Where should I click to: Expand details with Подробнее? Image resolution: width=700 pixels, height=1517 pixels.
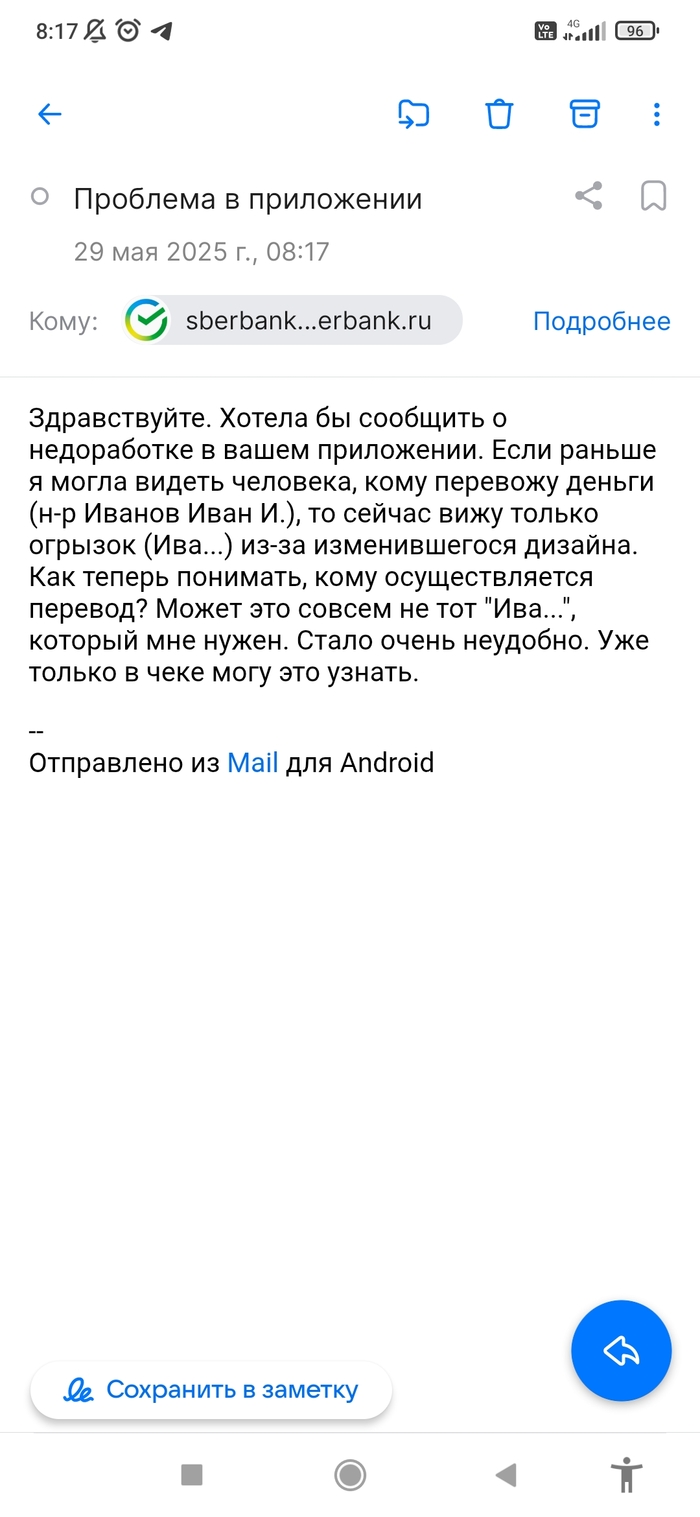point(601,321)
